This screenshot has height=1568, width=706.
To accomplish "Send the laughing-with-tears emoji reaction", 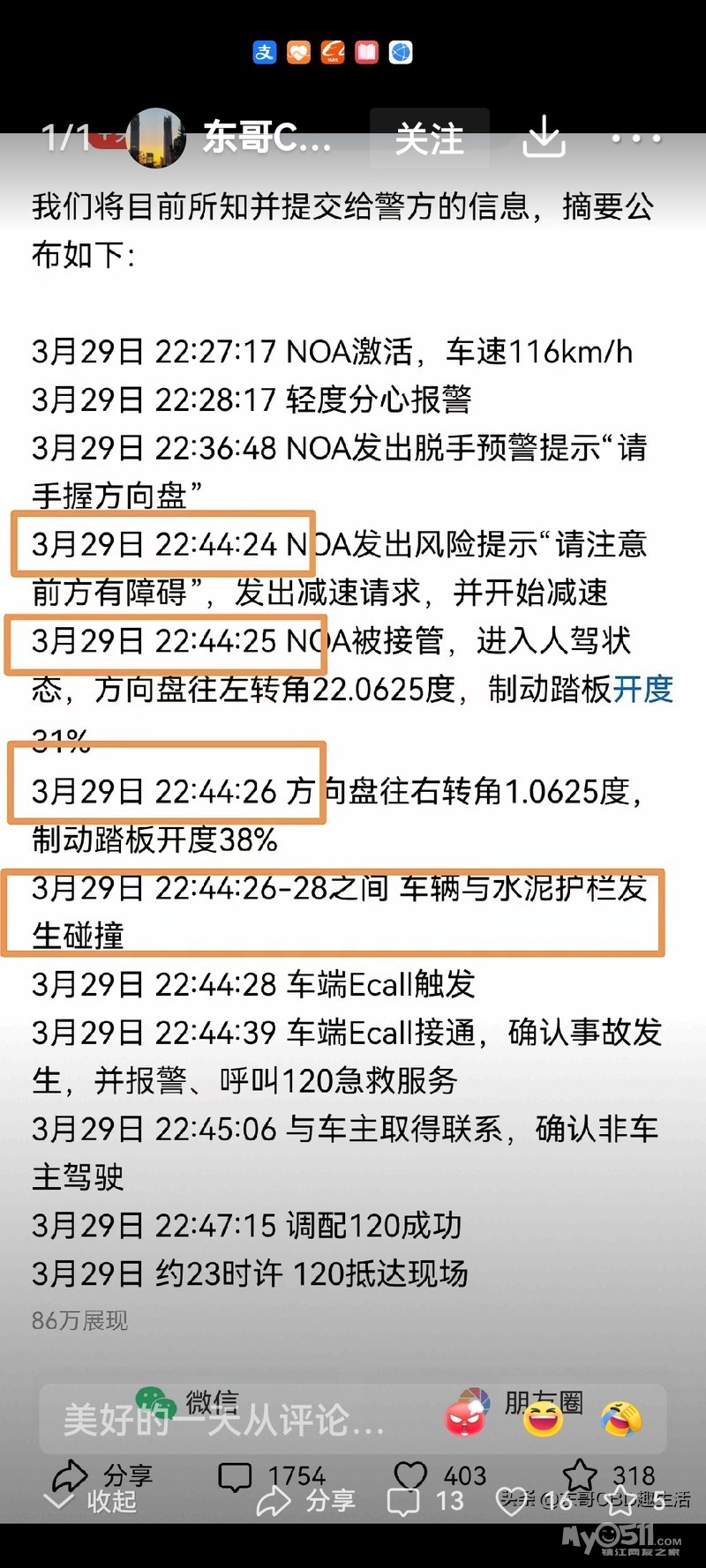I will 621,1418.
